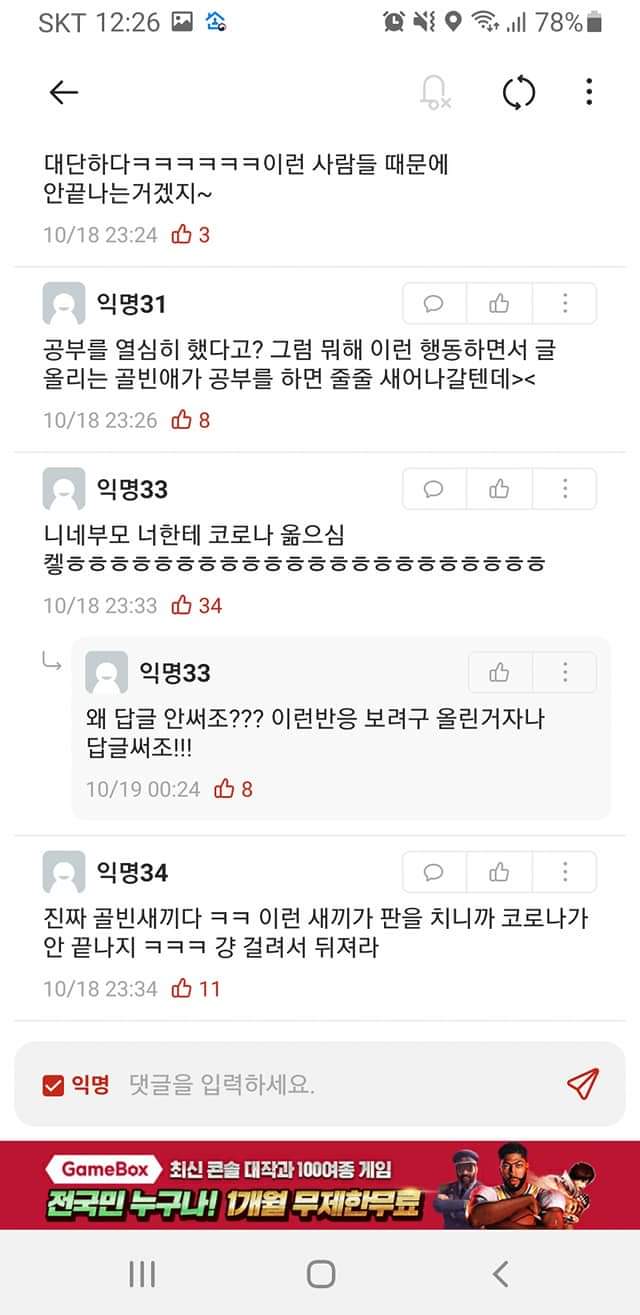The image size is (640, 1315).
Task: Like 익명34's comment
Action: pos(499,872)
